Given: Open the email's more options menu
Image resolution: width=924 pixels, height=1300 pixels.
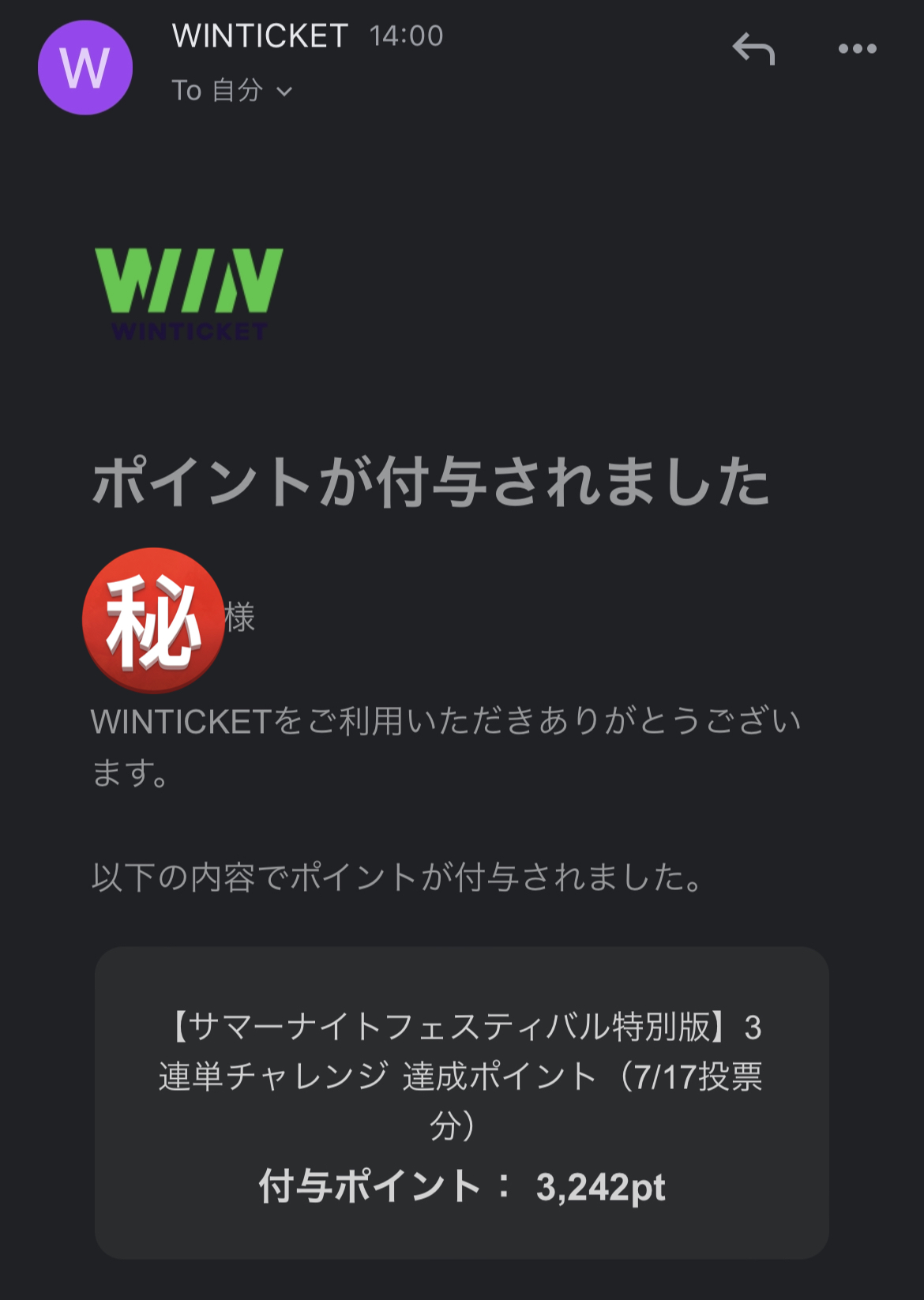Looking at the screenshot, I should coord(857,49).
